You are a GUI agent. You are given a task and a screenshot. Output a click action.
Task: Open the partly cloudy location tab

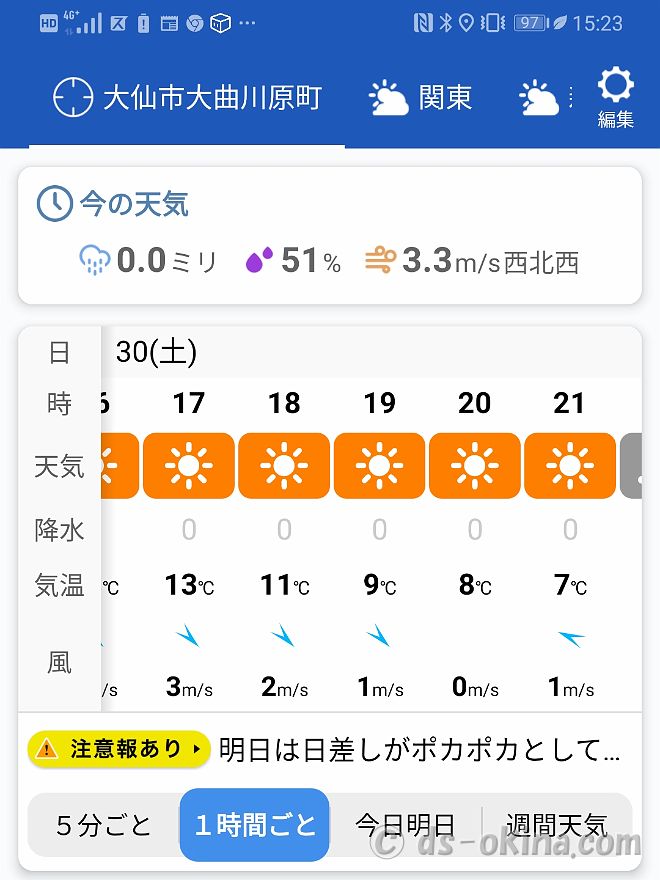pos(540,98)
